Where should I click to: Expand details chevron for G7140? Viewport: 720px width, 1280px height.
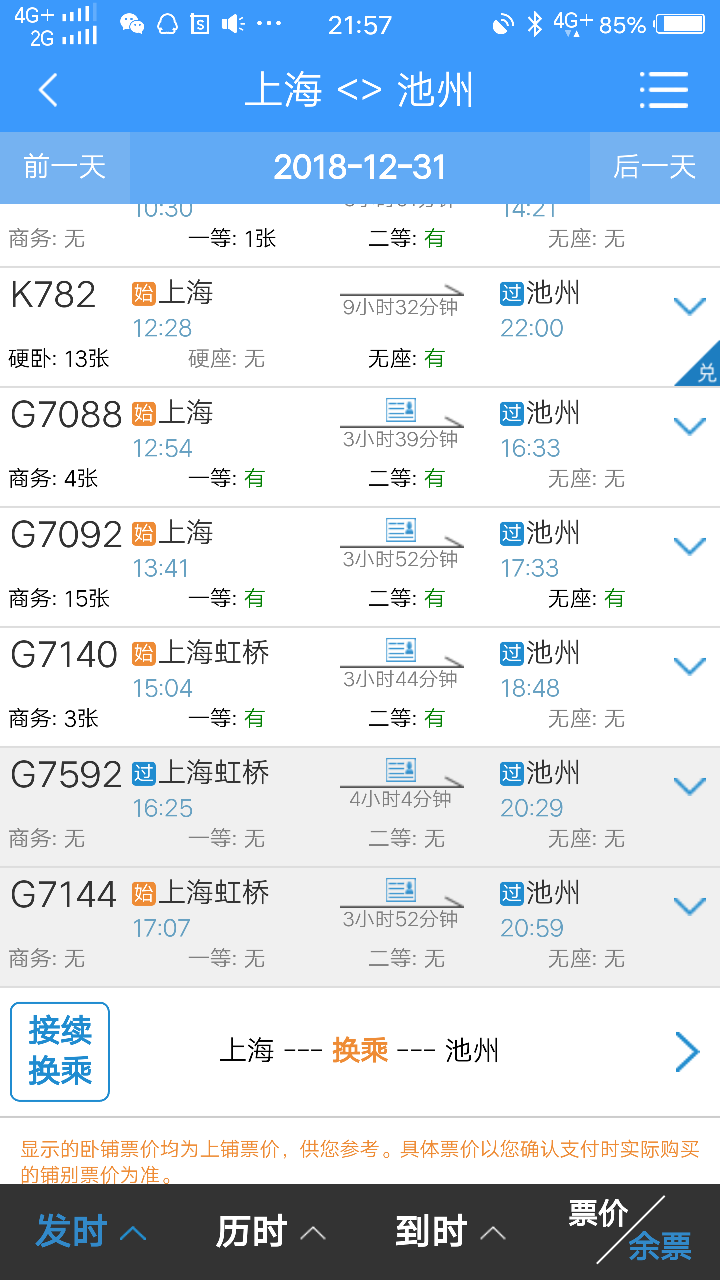(x=690, y=666)
